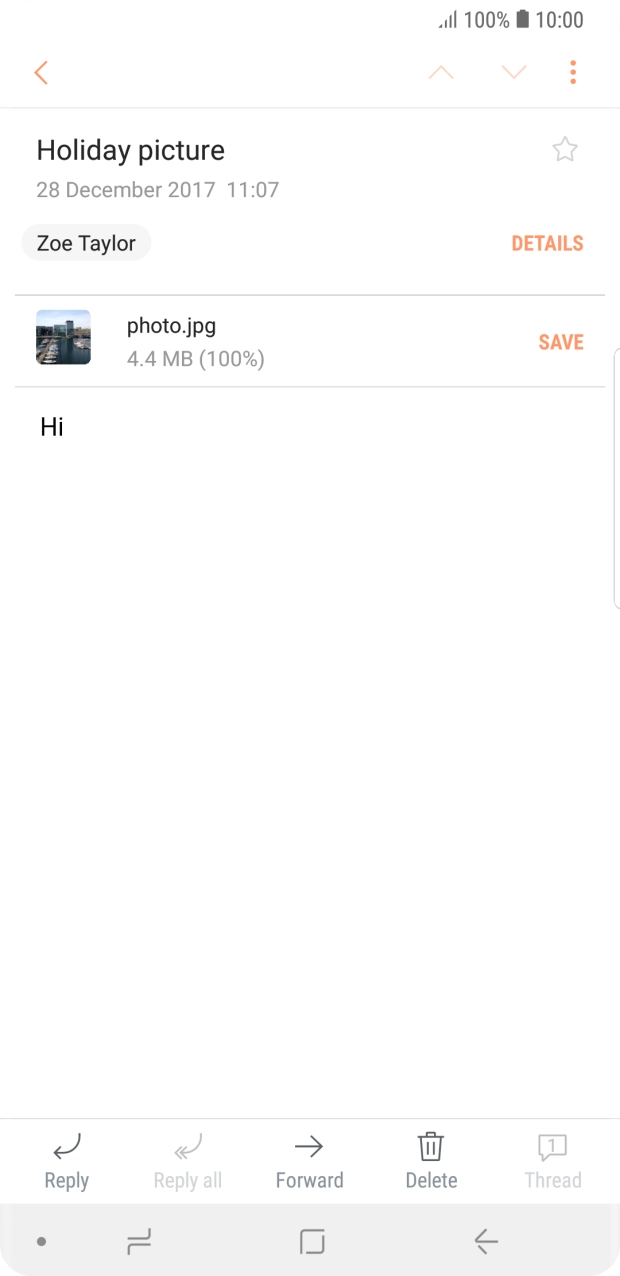This screenshot has width=620, height=1276.
Task: Reply to this email
Action: point(67,1161)
